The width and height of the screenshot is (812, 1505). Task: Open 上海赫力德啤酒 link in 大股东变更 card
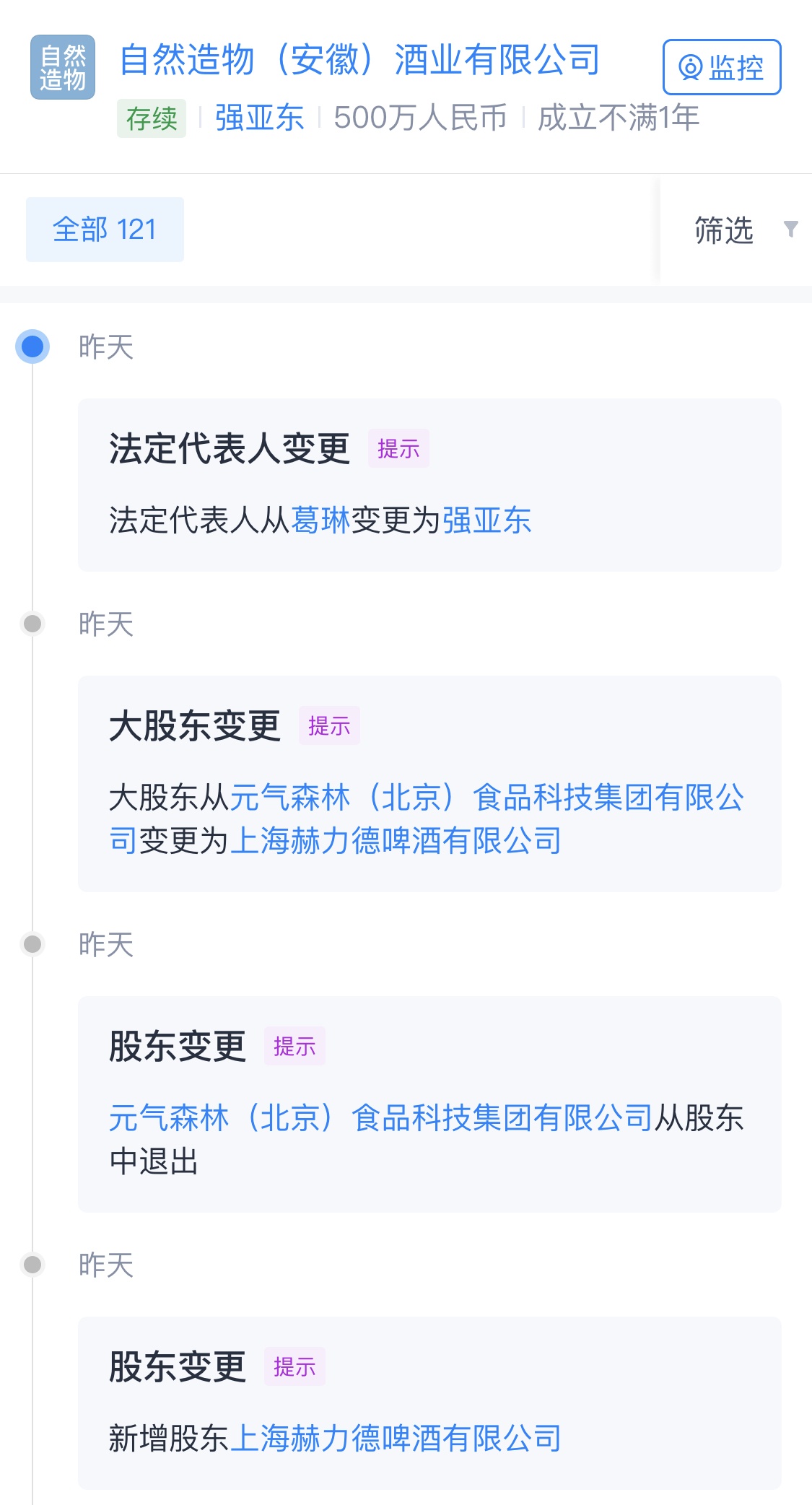pyautogui.click(x=395, y=840)
